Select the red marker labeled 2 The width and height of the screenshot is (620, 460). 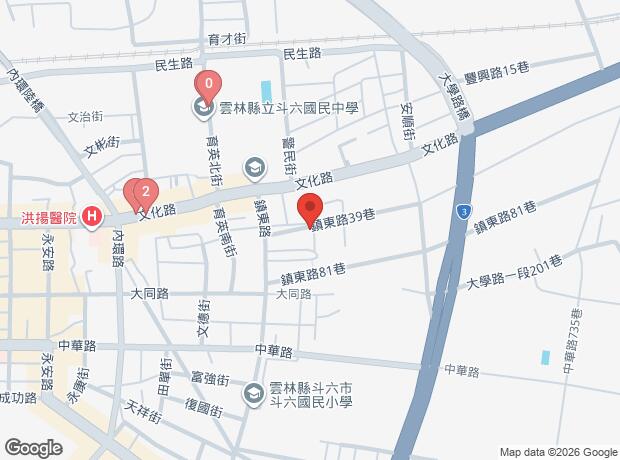(x=146, y=191)
